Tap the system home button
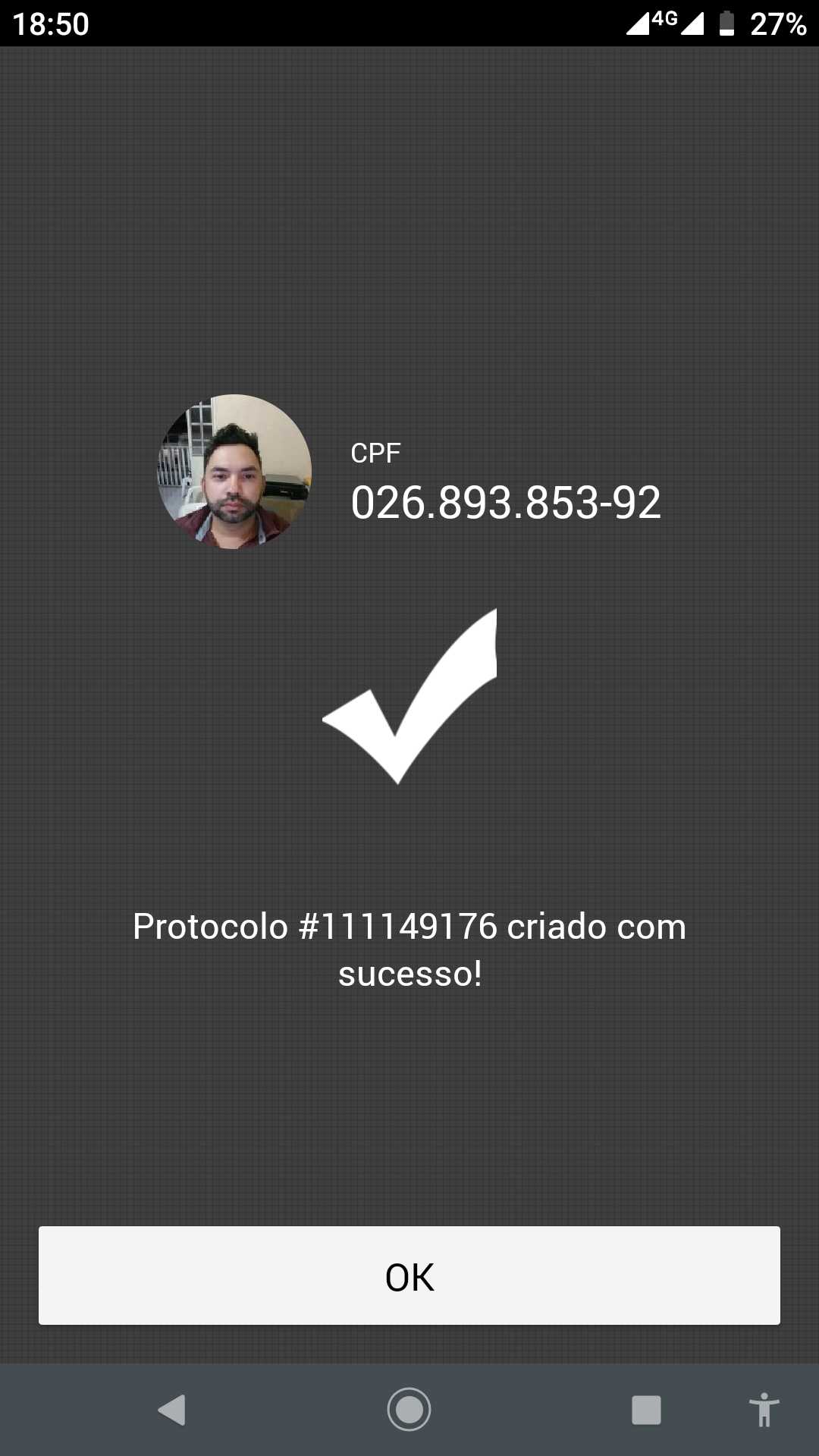The image size is (819, 1456). pos(409,1410)
